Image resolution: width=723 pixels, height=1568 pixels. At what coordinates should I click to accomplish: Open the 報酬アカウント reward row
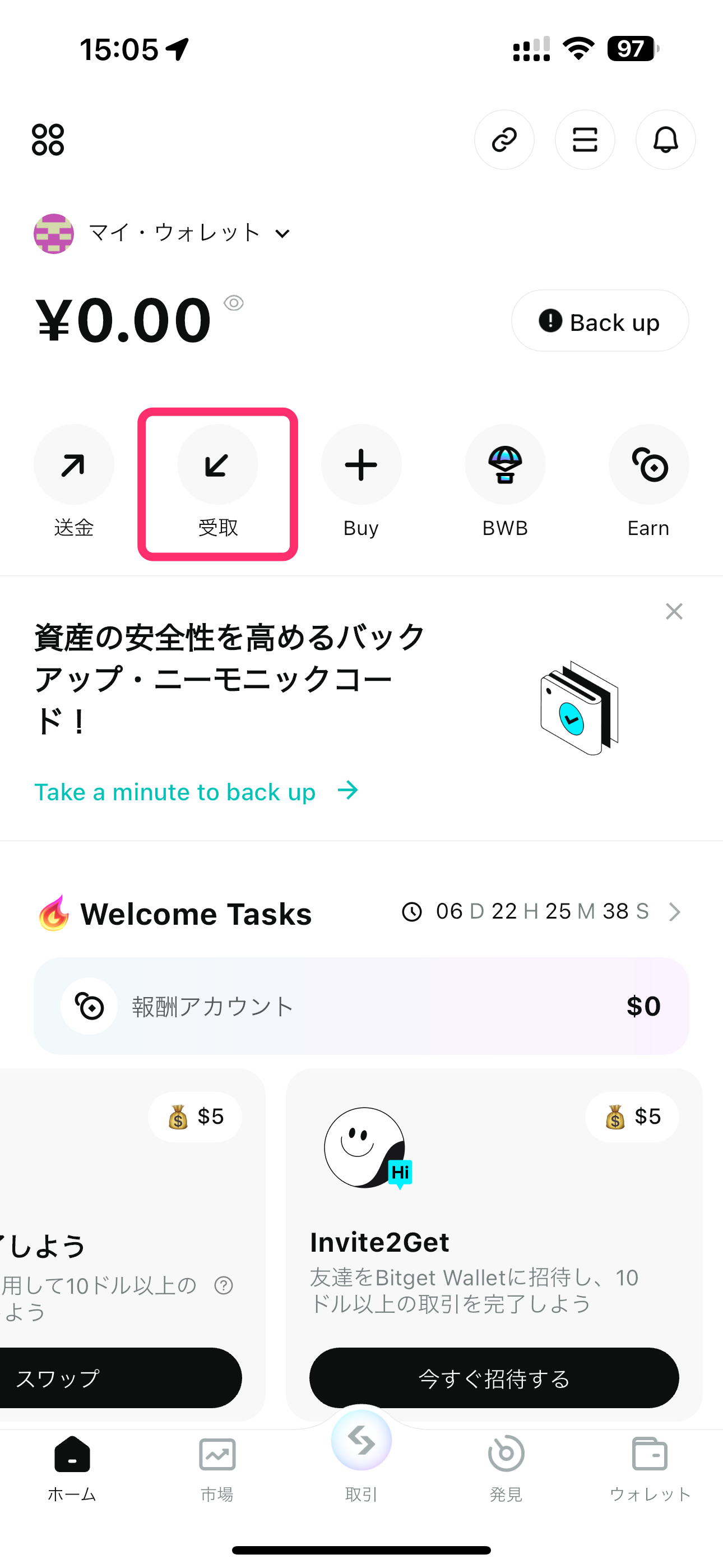[x=361, y=1006]
